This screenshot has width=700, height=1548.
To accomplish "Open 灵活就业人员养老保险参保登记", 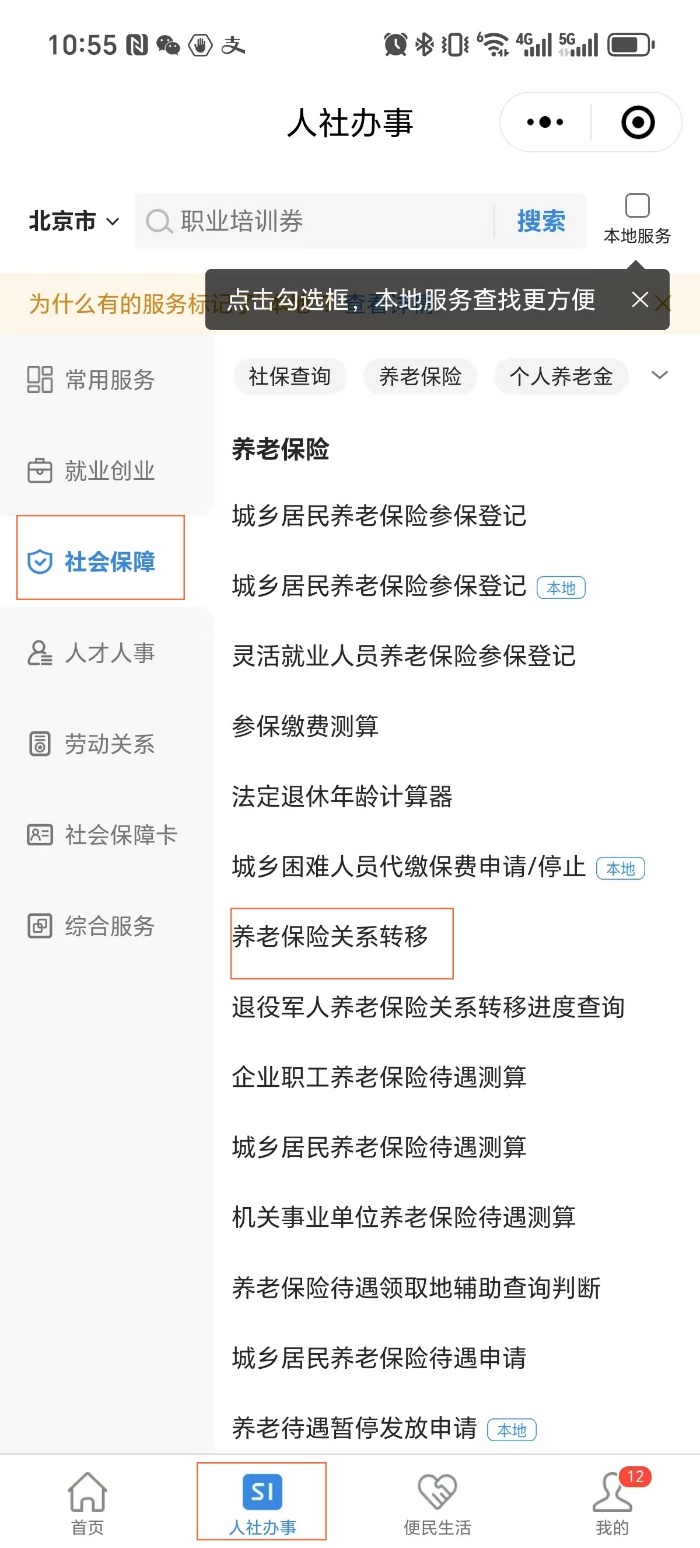I will pos(403,656).
